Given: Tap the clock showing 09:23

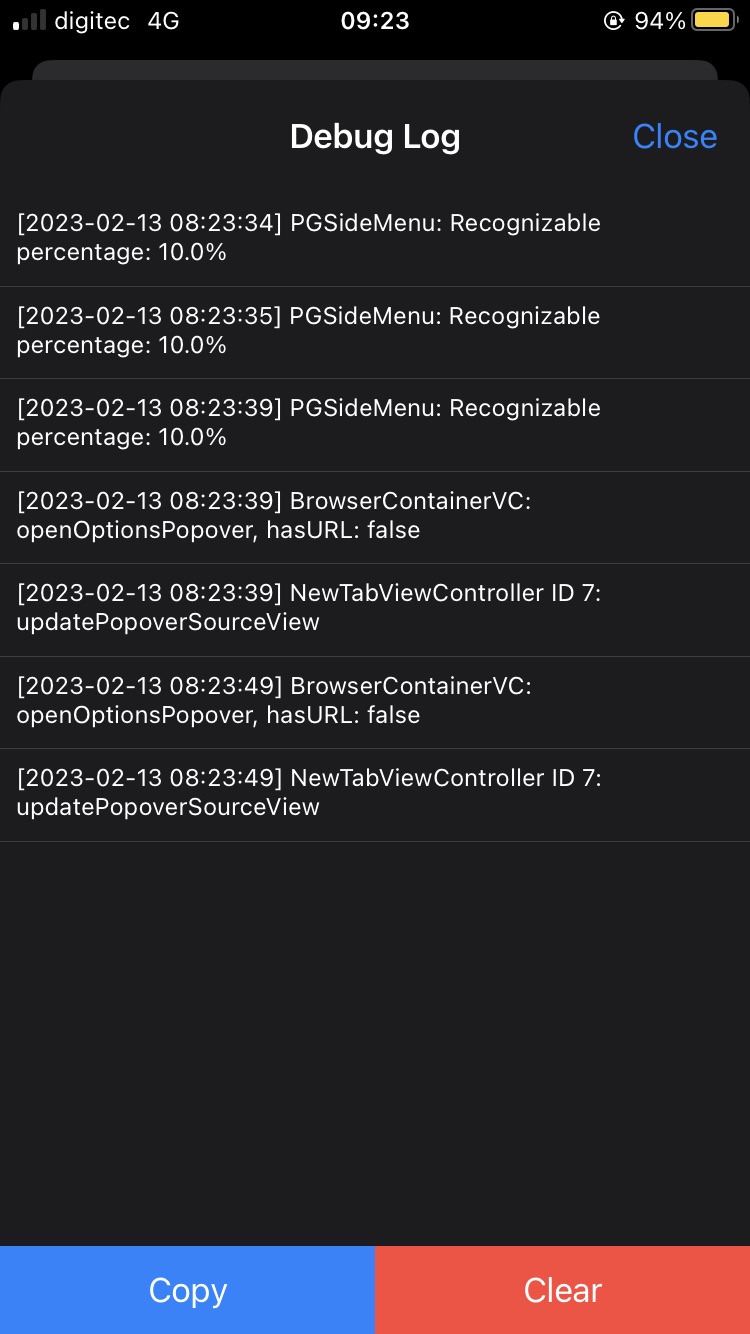Looking at the screenshot, I should pos(375,20).
